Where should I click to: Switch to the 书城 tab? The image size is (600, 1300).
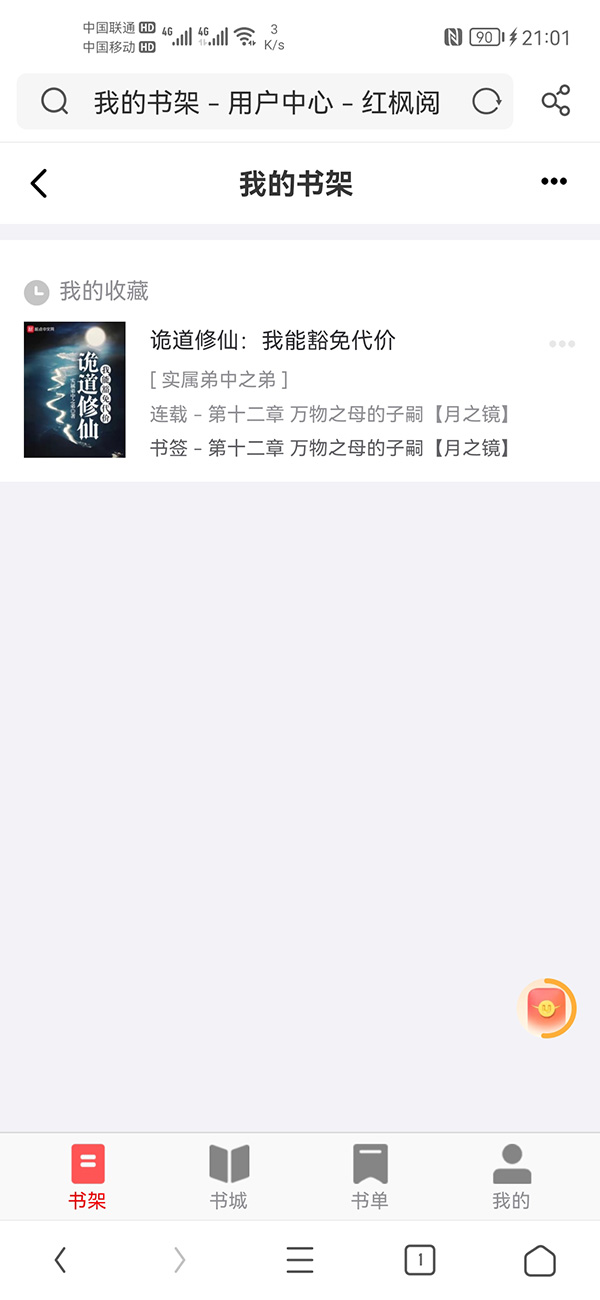pyautogui.click(x=229, y=1178)
